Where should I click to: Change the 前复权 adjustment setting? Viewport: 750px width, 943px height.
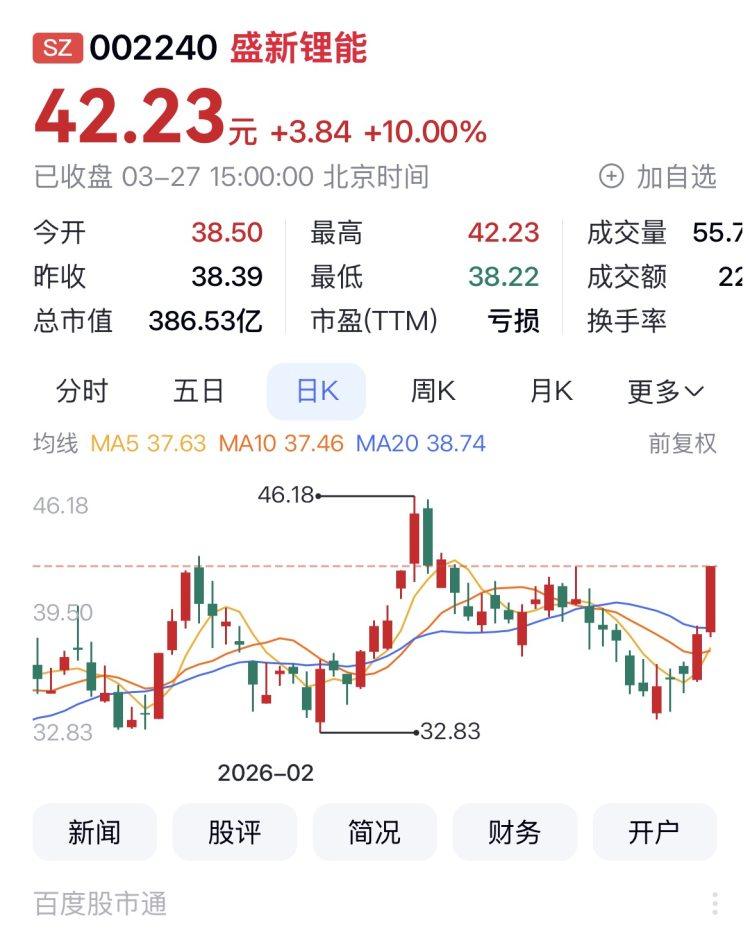coord(682,443)
